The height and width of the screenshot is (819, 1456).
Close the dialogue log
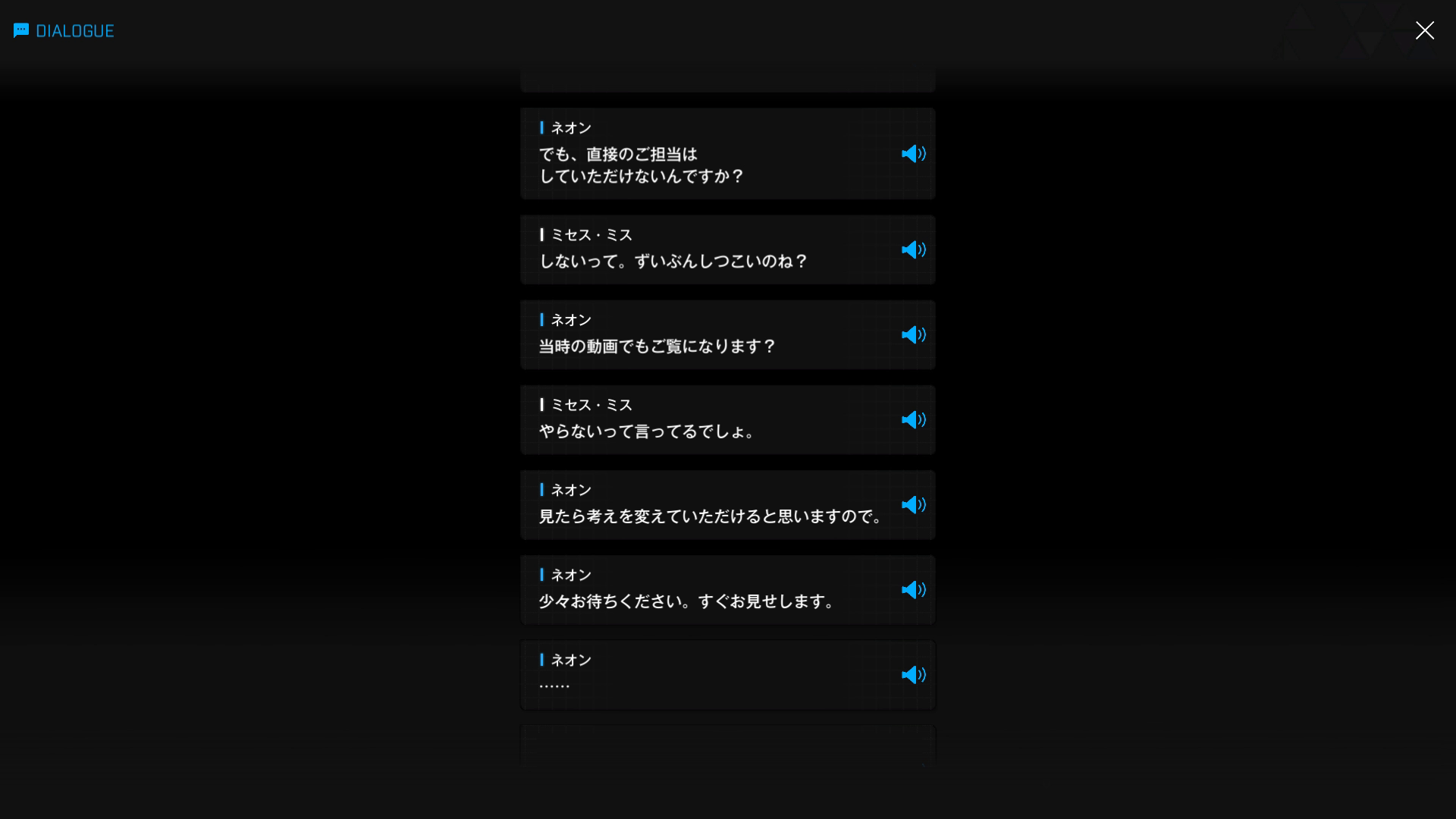pyautogui.click(x=1424, y=30)
